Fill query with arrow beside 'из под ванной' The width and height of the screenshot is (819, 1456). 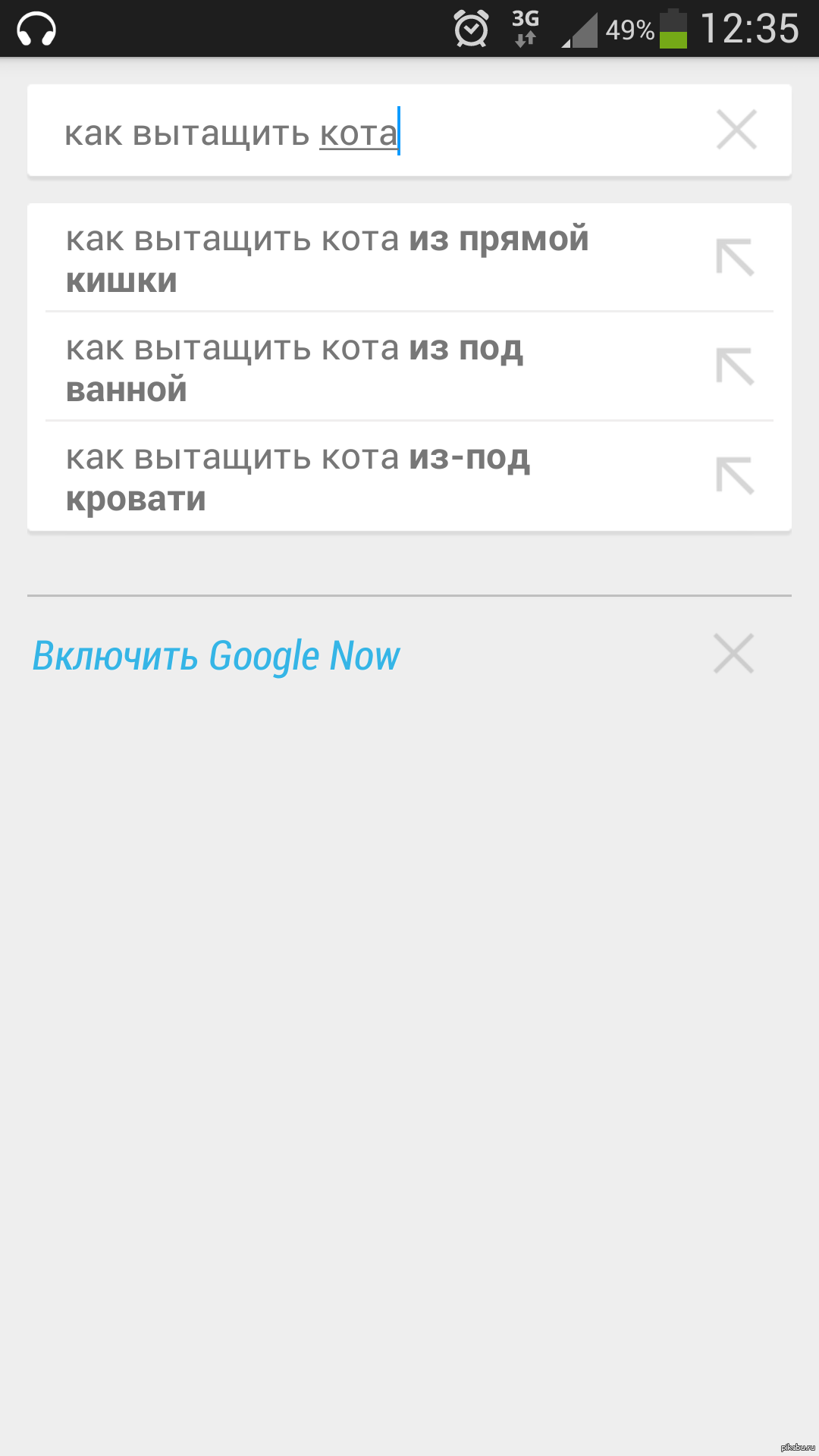coord(735,367)
